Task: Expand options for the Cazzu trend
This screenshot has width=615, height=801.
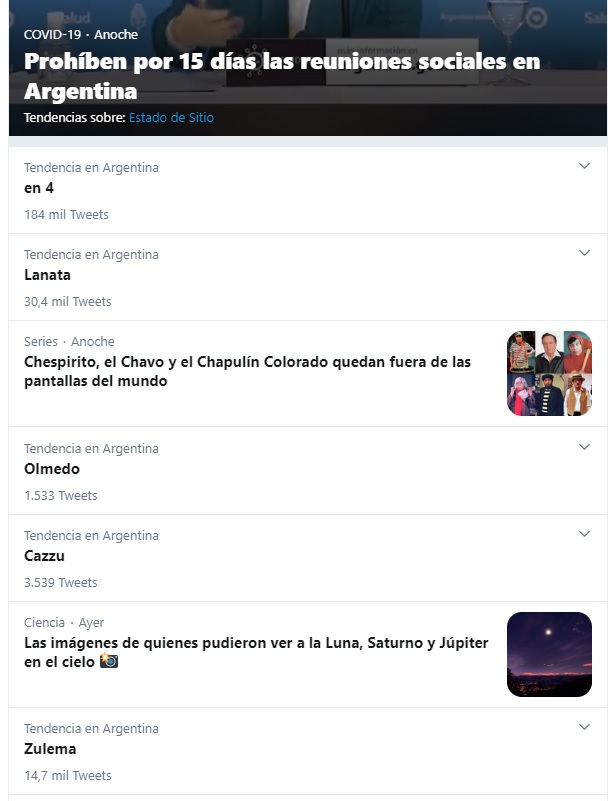Action: tap(585, 534)
